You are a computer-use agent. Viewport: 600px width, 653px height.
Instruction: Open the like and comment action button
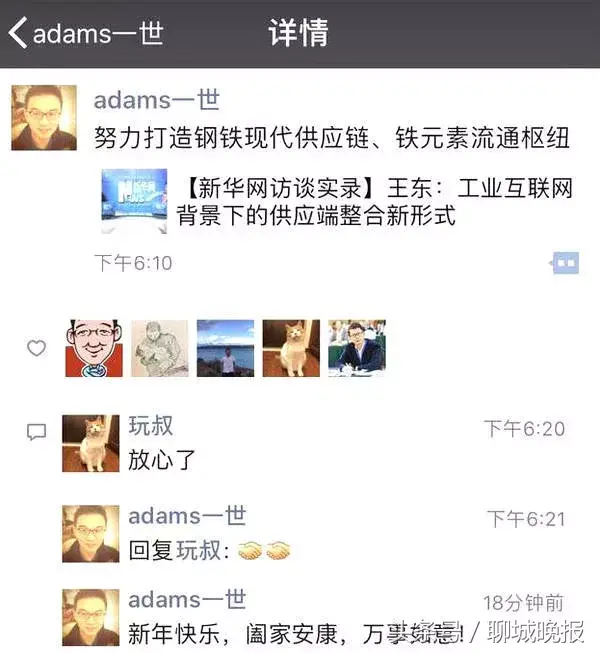tap(565, 263)
